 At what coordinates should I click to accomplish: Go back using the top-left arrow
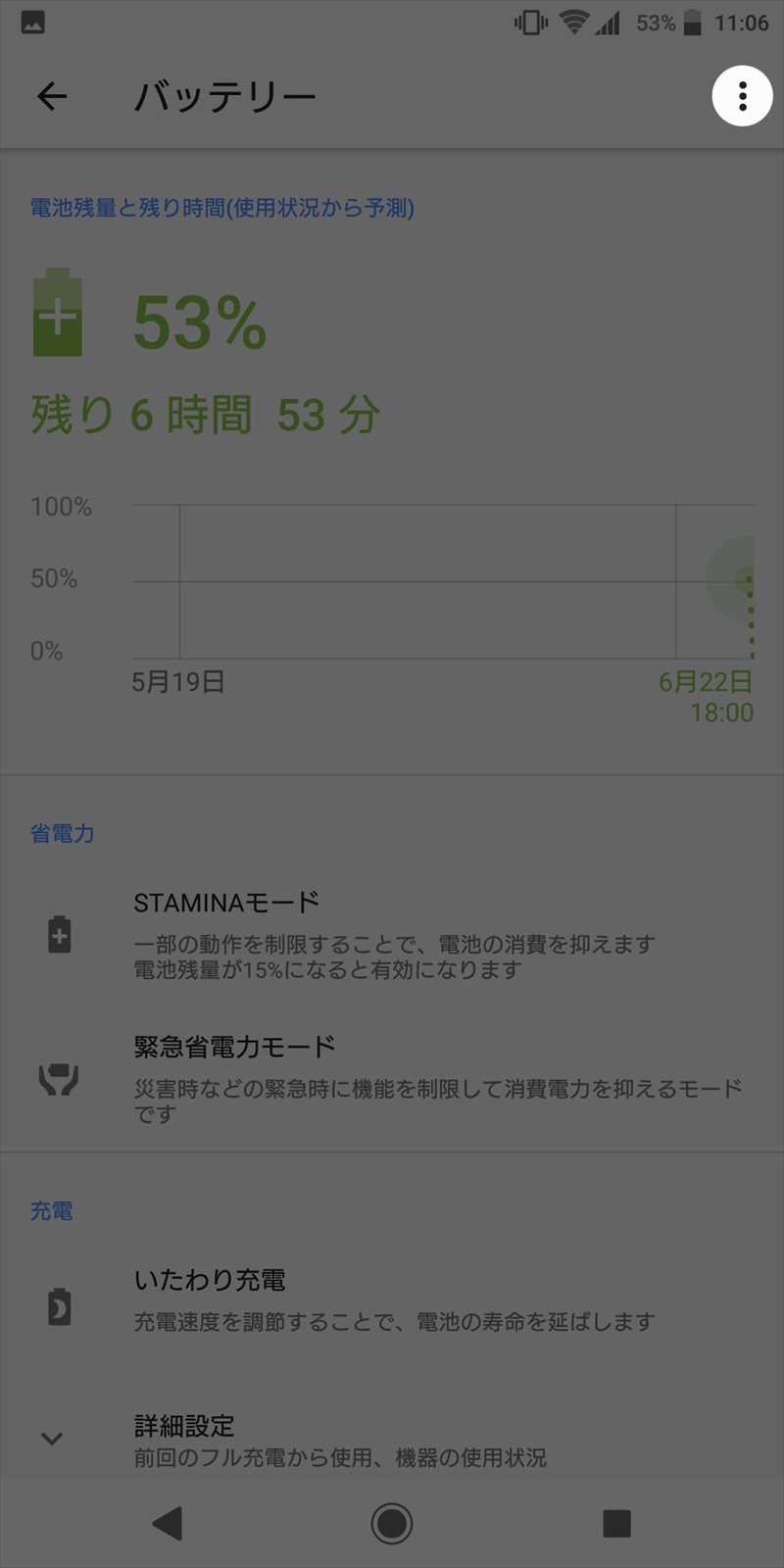click(52, 96)
